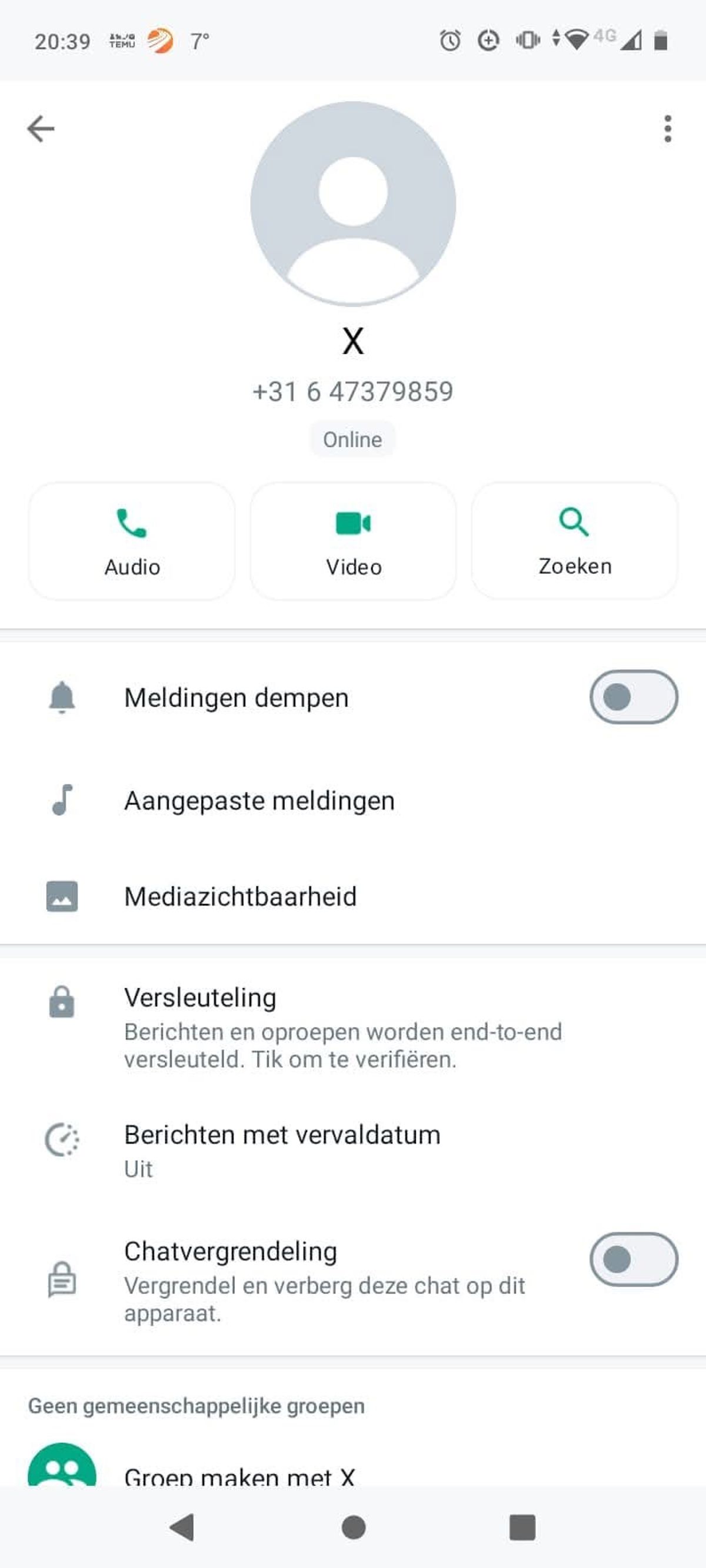
Task: Enable the Chatvergrendeling switch
Action: click(633, 1259)
